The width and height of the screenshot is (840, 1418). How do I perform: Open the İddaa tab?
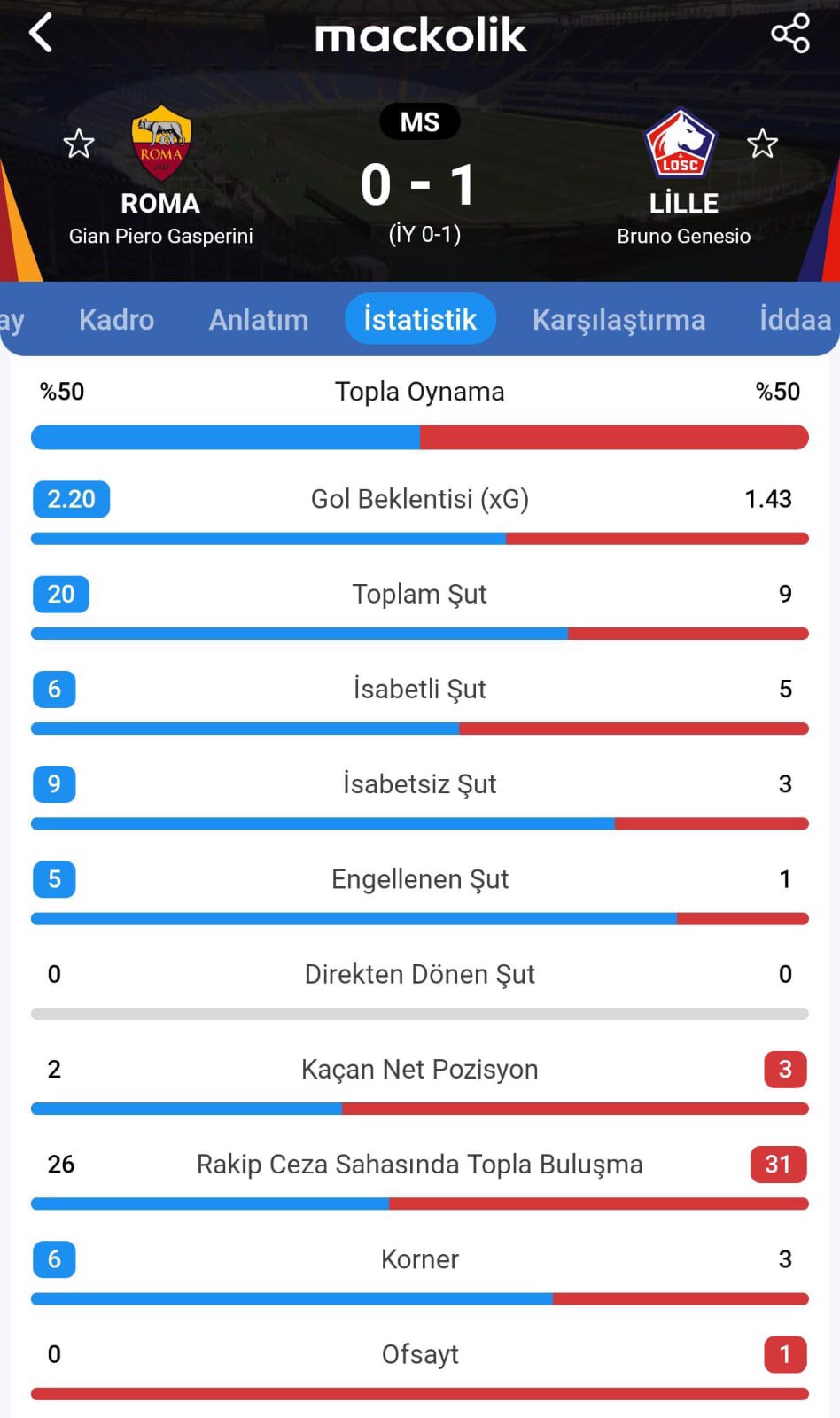[x=795, y=319]
